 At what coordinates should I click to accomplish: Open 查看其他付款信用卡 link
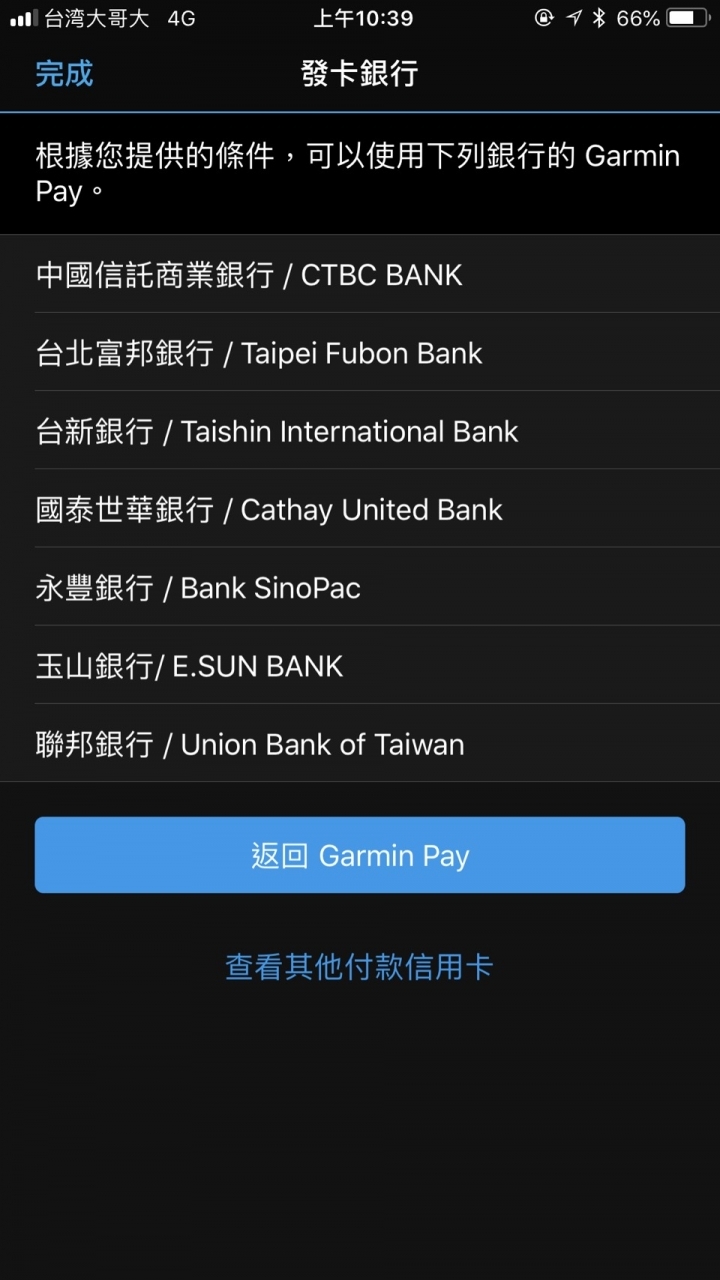pyautogui.click(x=360, y=967)
